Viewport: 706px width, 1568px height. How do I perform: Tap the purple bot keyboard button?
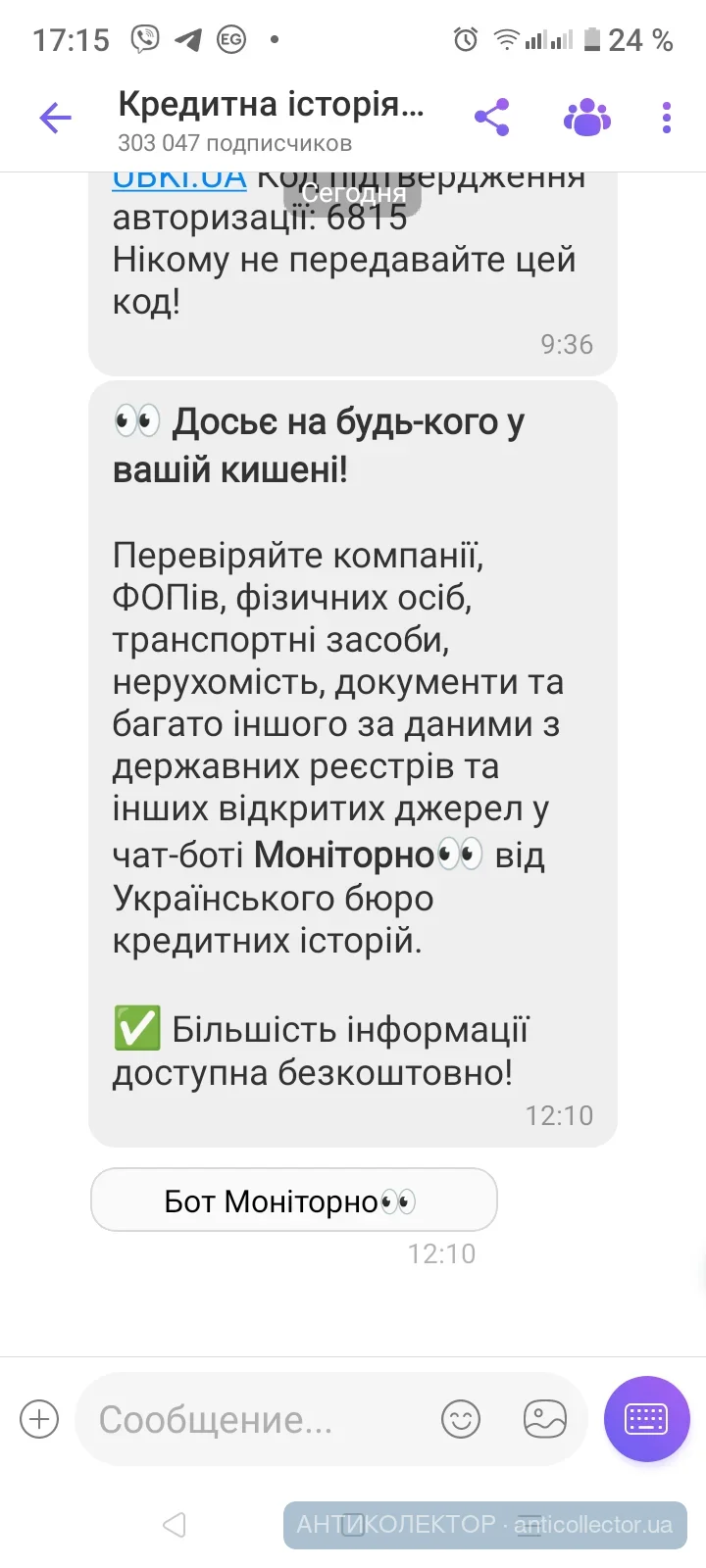[x=646, y=1419]
